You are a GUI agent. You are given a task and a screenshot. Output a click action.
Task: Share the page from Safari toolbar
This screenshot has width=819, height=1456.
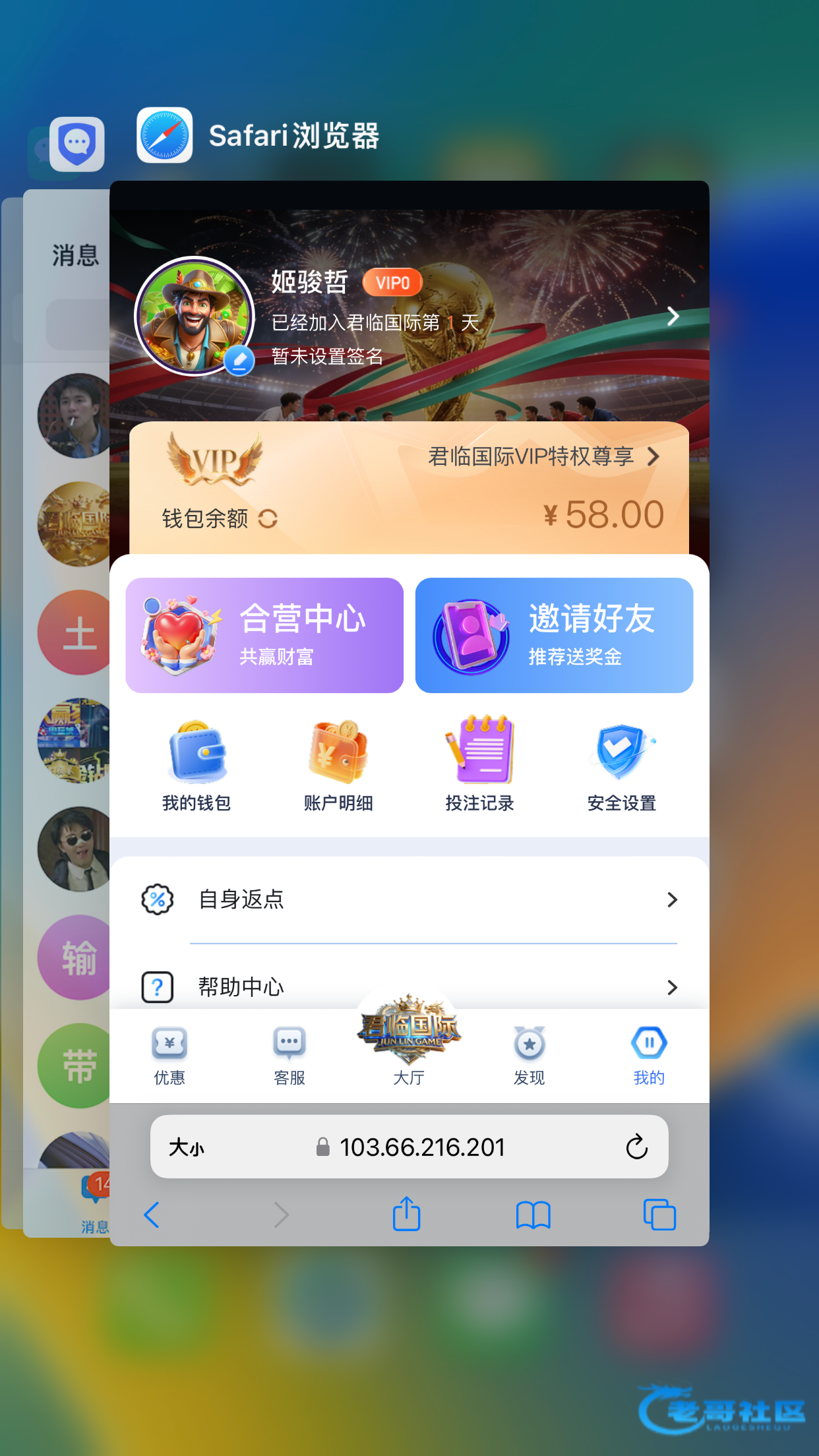point(406,1214)
